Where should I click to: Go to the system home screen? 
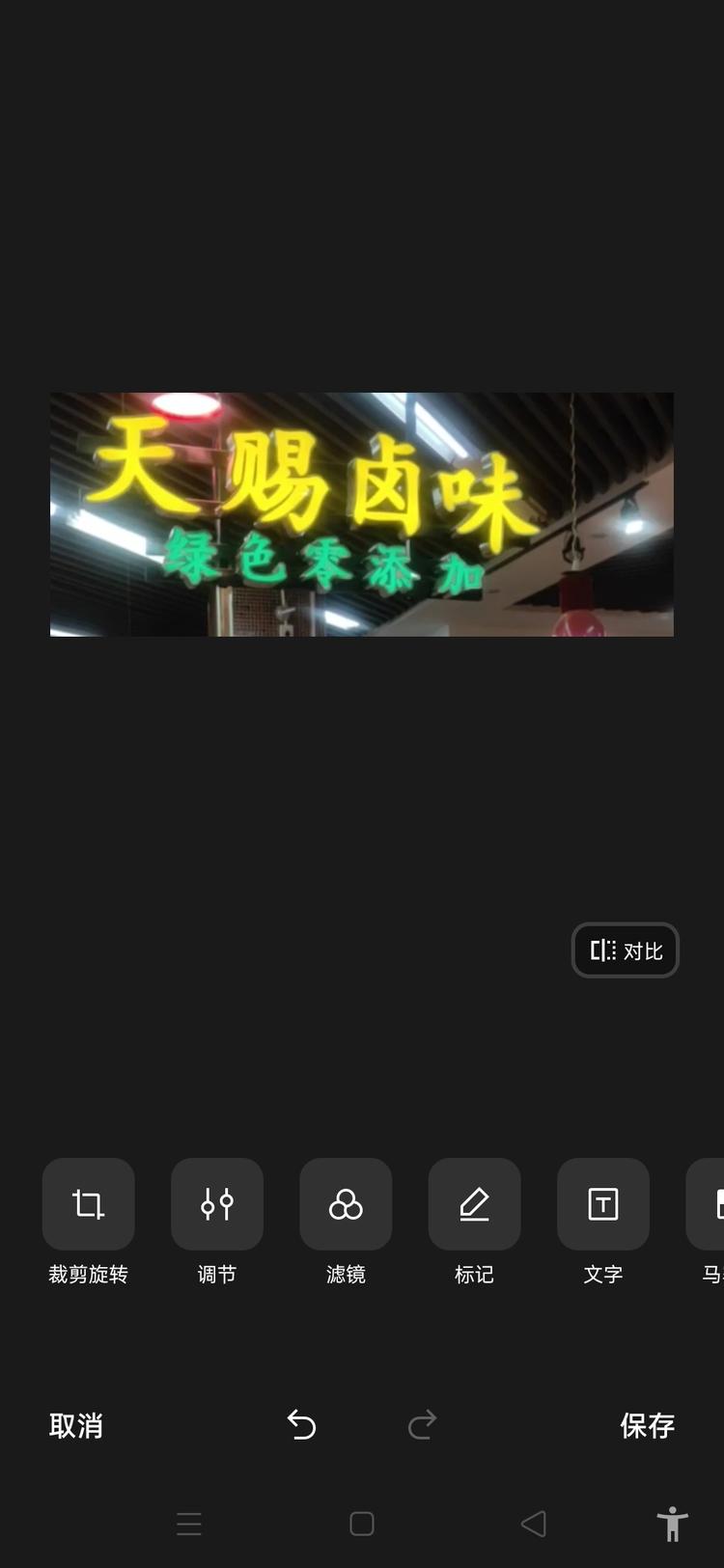tap(362, 1524)
